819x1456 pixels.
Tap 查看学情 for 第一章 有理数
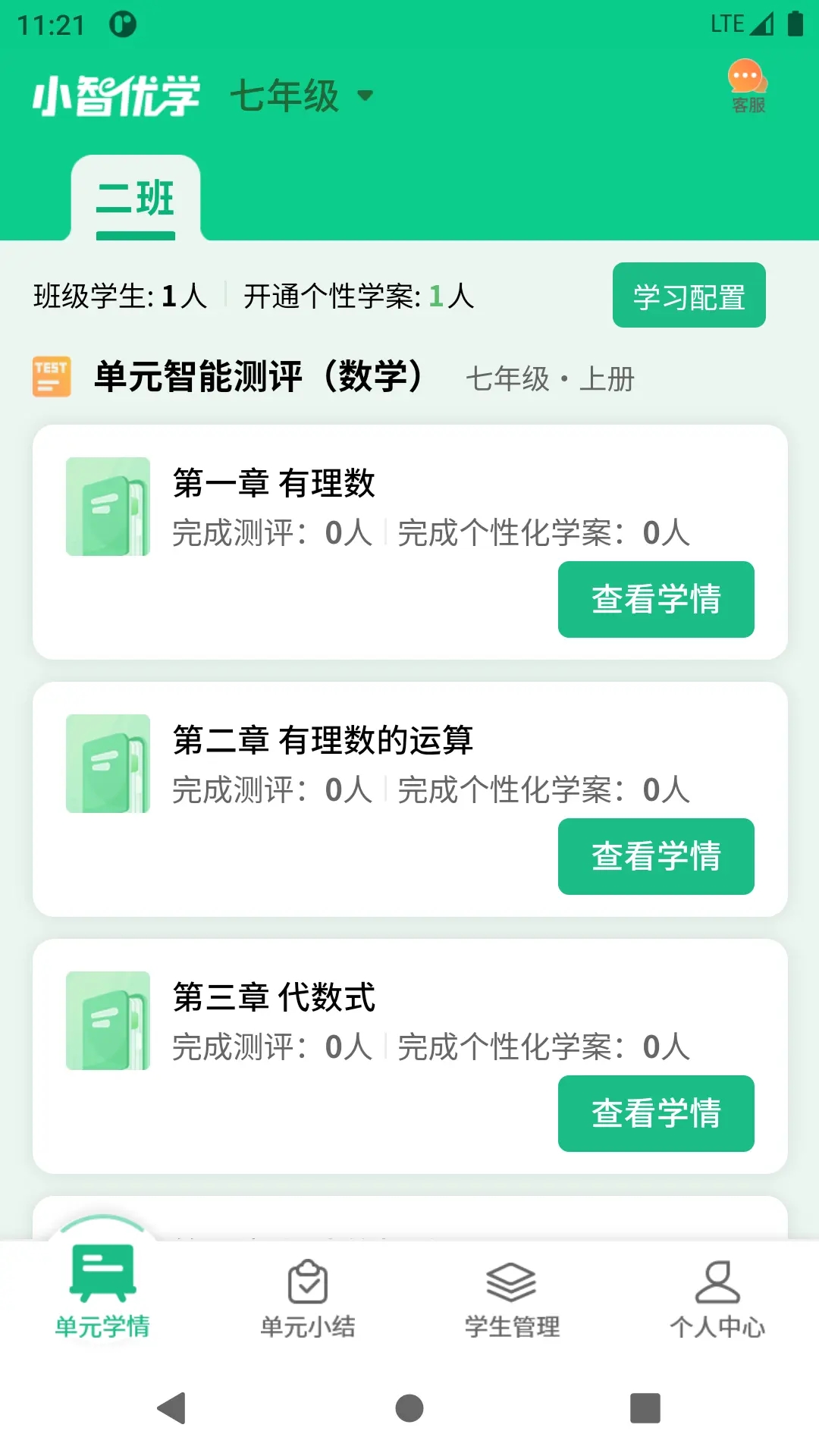tap(656, 599)
